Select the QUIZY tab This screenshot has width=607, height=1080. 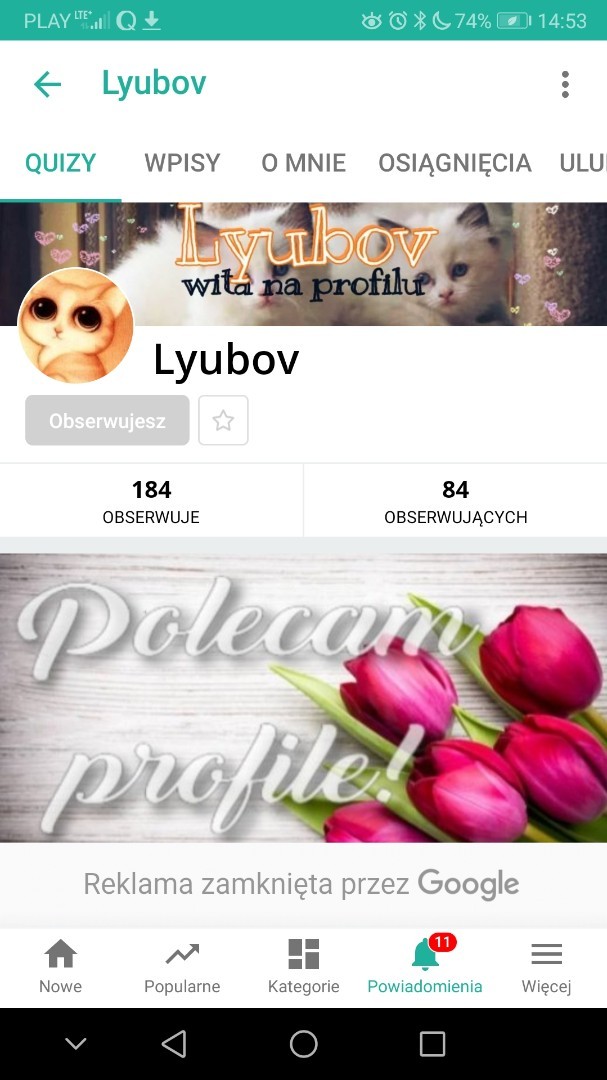click(61, 163)
